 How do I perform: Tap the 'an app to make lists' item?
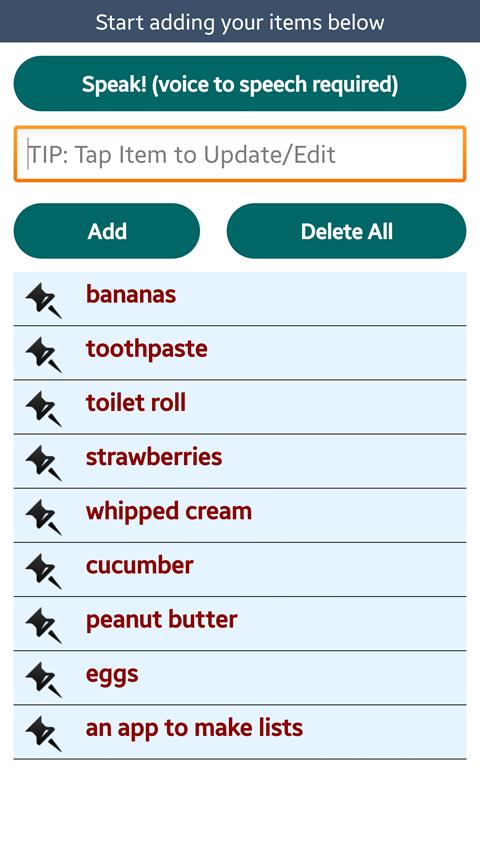pos(239,732)
